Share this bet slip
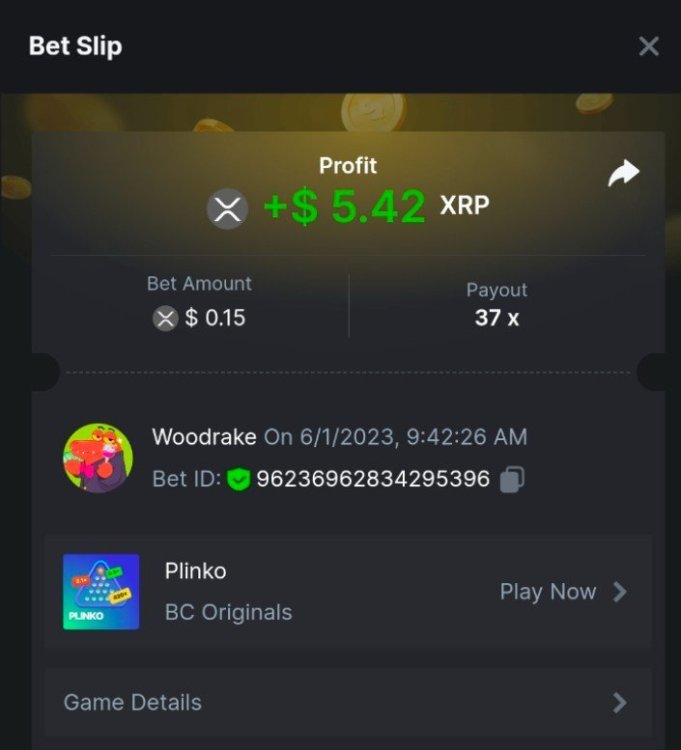This screenshot has width=681, height=750. [x=623, y=174]
